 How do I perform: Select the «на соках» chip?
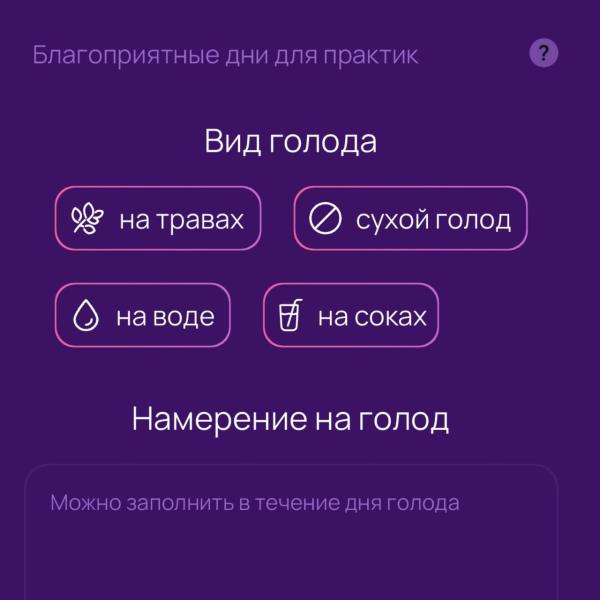pyautogui.click(x=350, y=316)
